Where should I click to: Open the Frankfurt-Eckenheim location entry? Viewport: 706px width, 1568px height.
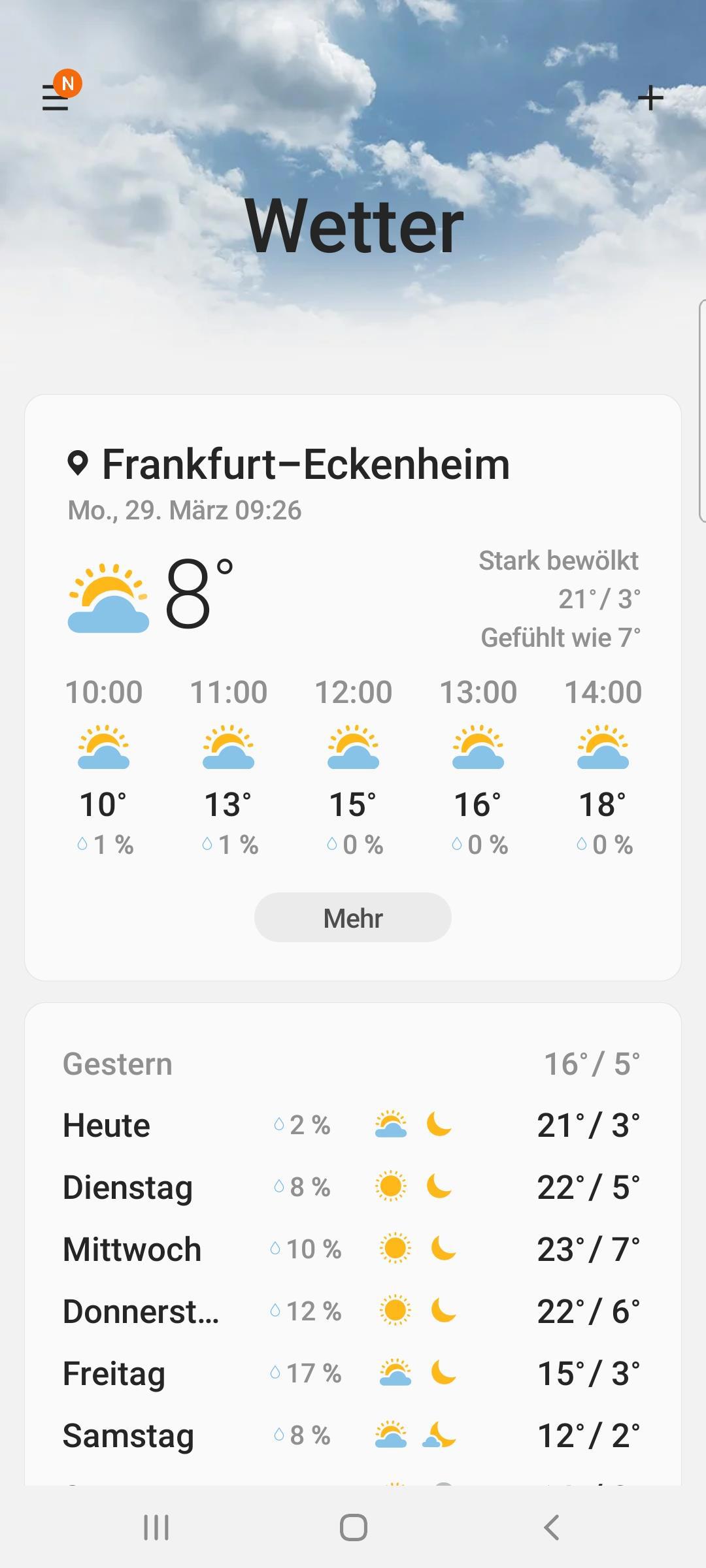tap(305, 465)
